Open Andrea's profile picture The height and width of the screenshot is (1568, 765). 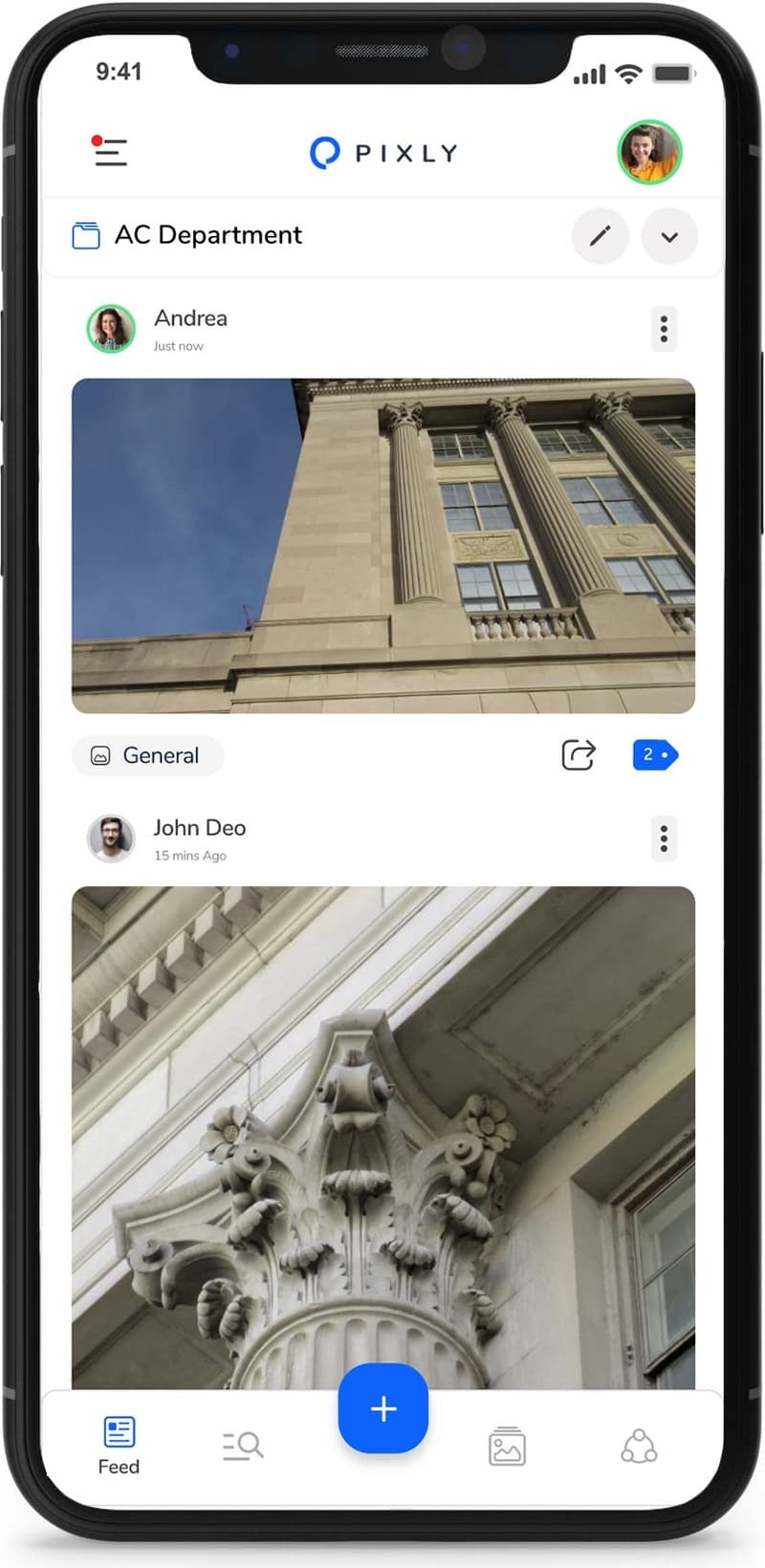pos(111,329)
